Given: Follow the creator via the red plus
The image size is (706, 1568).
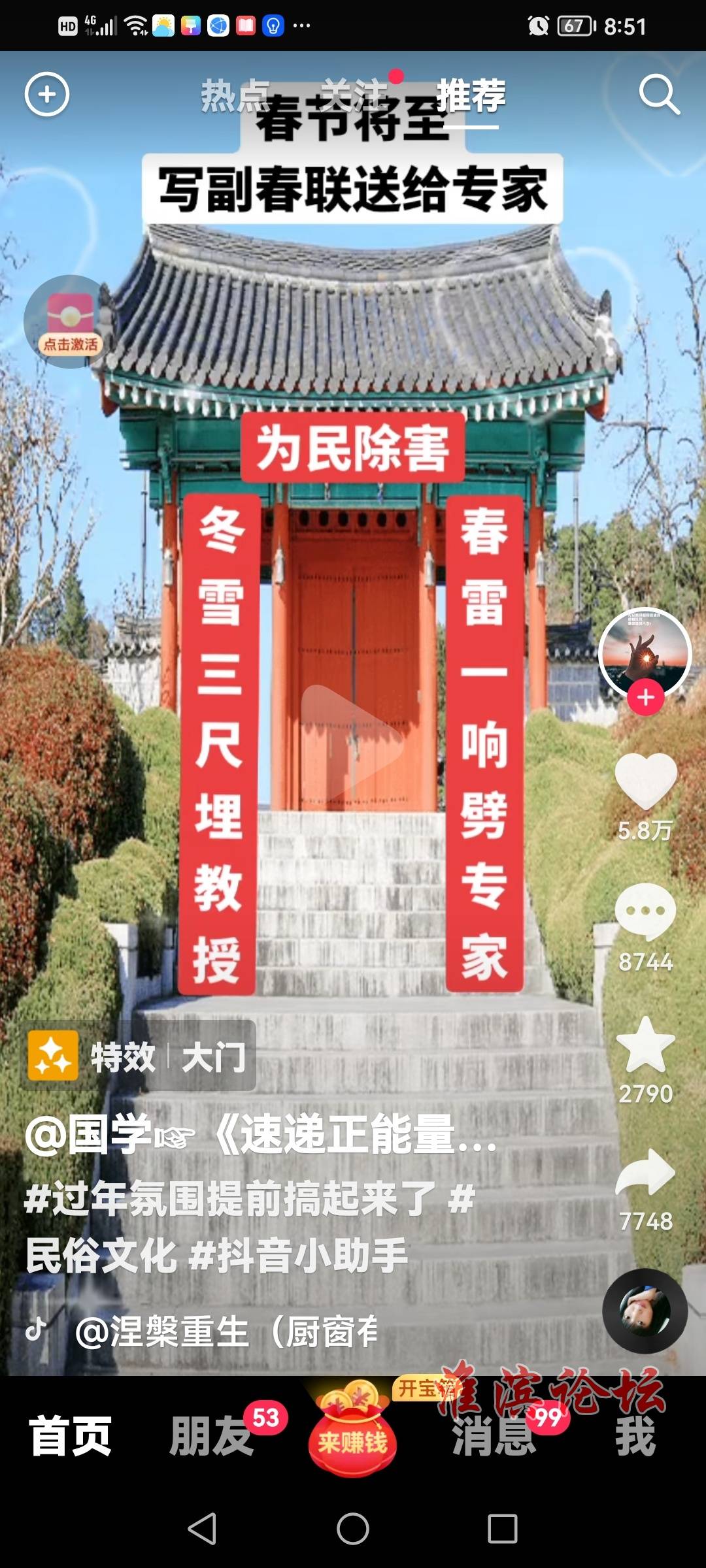Looking at the screenshot, I should pos(646,698).
